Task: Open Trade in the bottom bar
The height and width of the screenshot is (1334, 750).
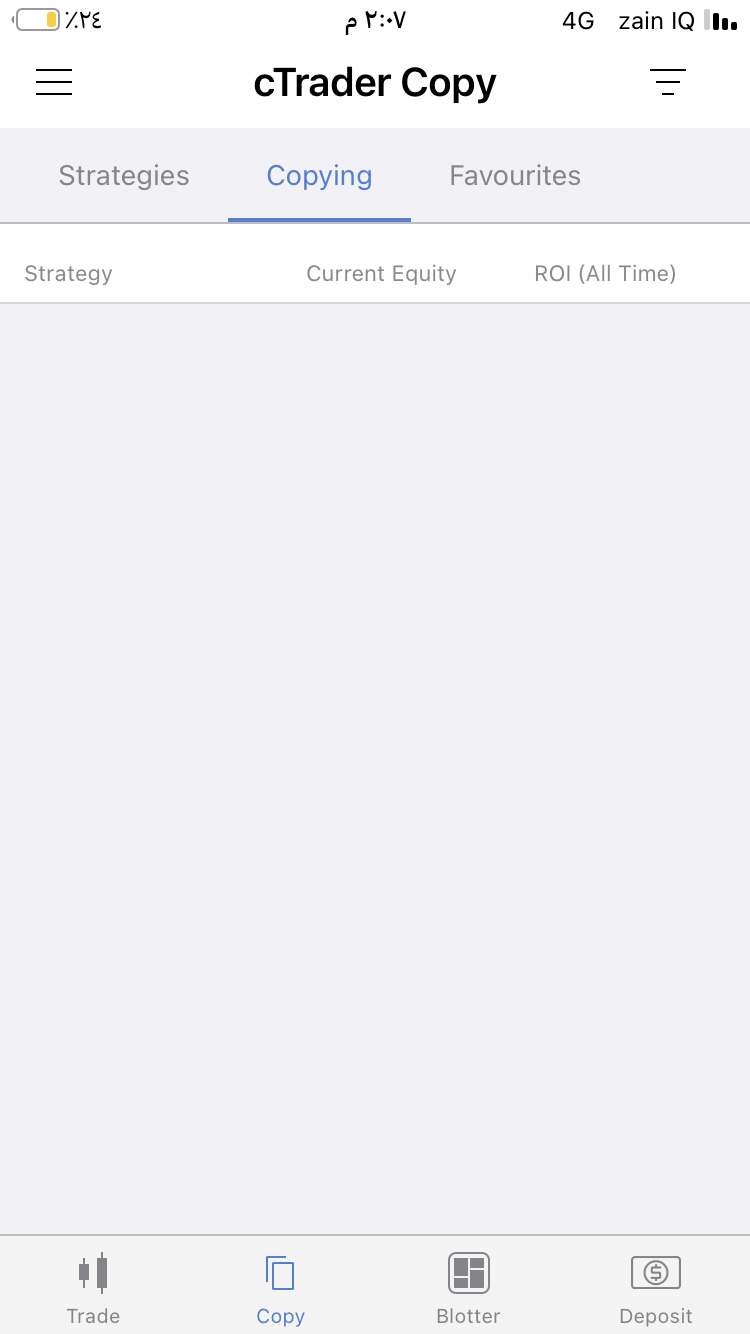Action: [93, 1289]
